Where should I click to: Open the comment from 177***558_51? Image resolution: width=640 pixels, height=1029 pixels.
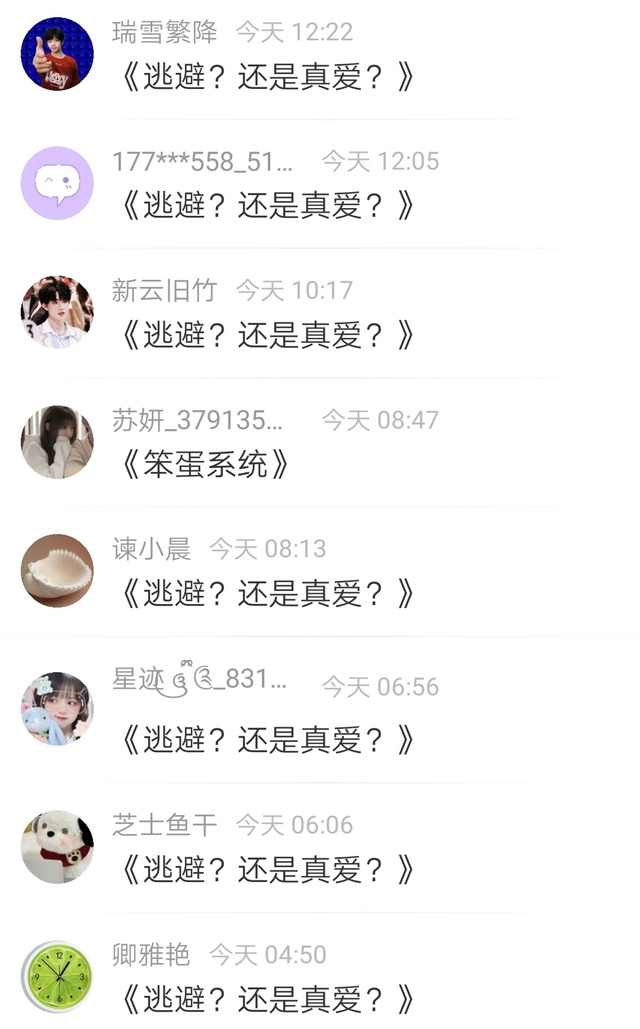[268, 206]
